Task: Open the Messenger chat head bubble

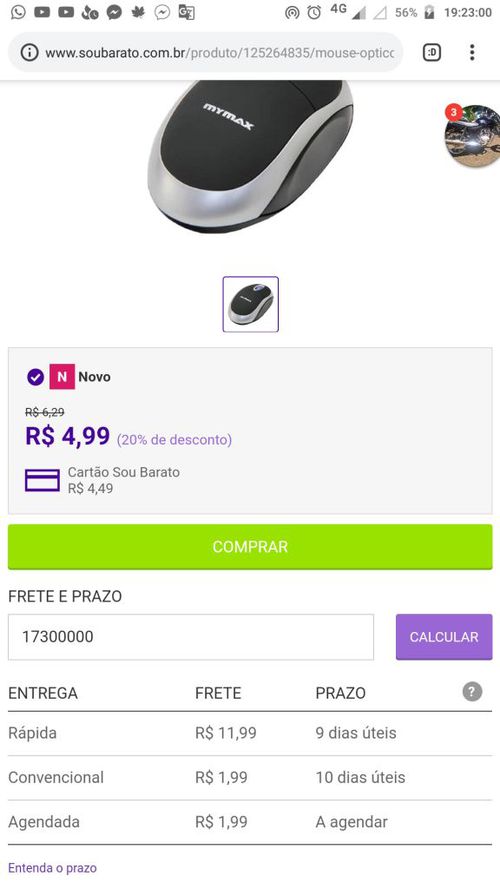Action: tap(472, 136)
